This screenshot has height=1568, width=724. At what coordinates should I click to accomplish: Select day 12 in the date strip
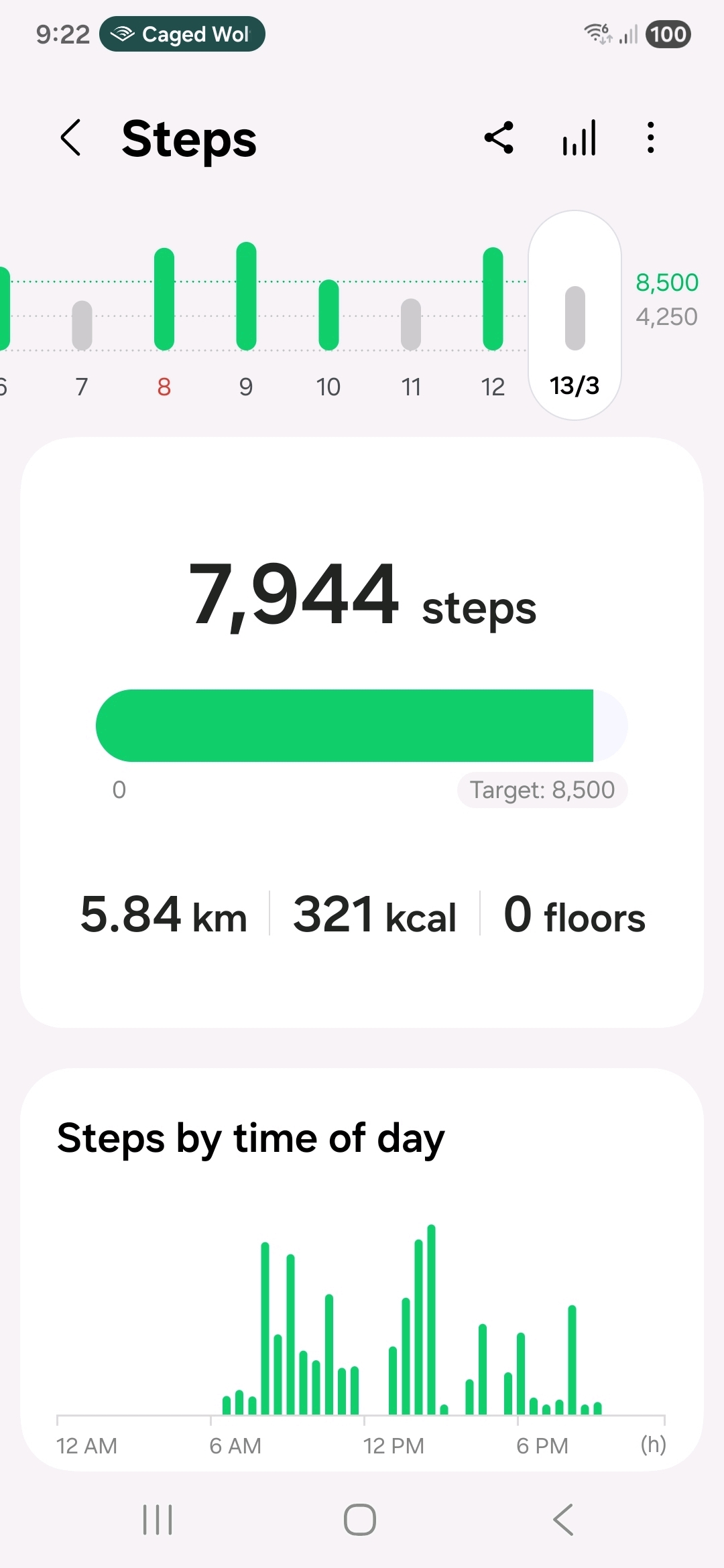pos(493,322)
